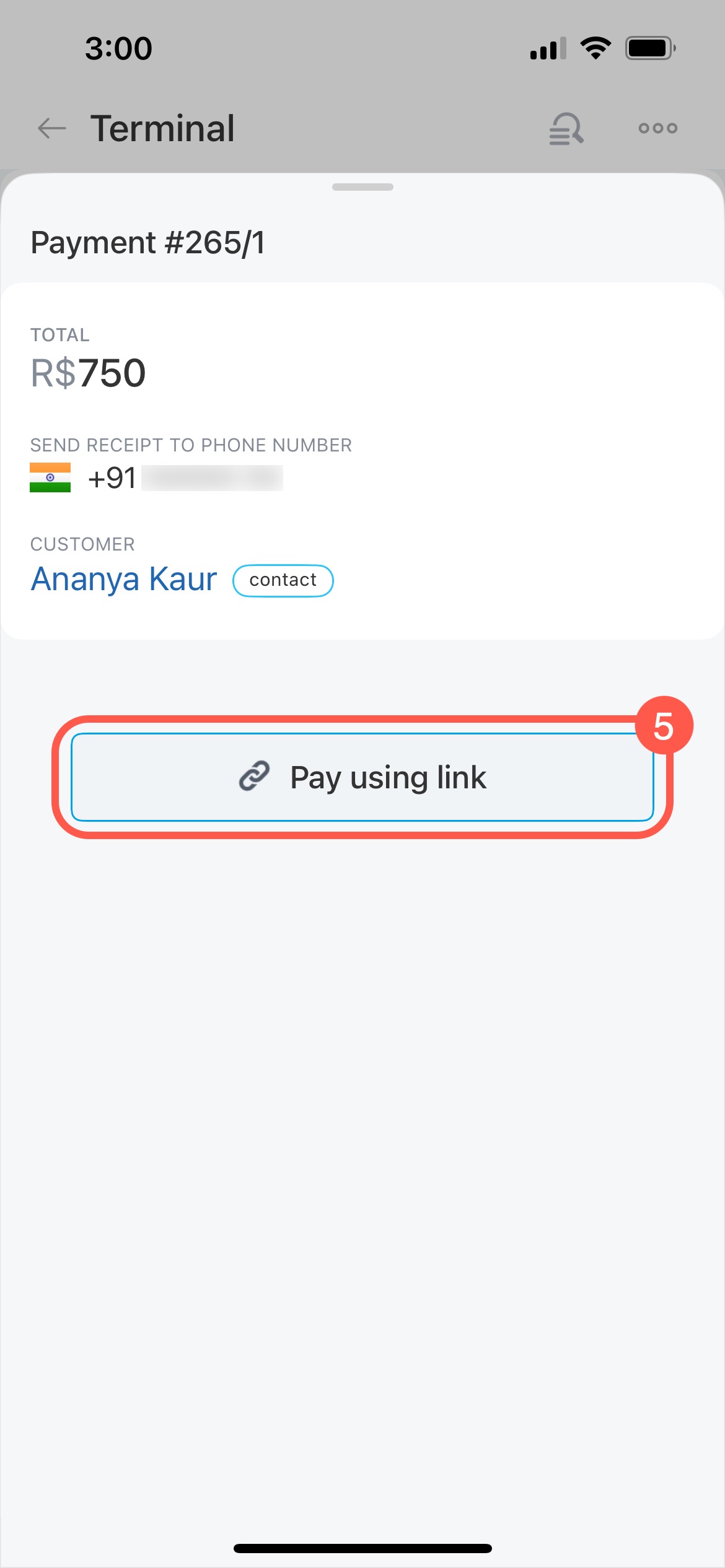Open customer Ananya Kaur's profile
The width and height of the screenshot is (725, 1568).
pyautogui.click(x=124, y=580)
